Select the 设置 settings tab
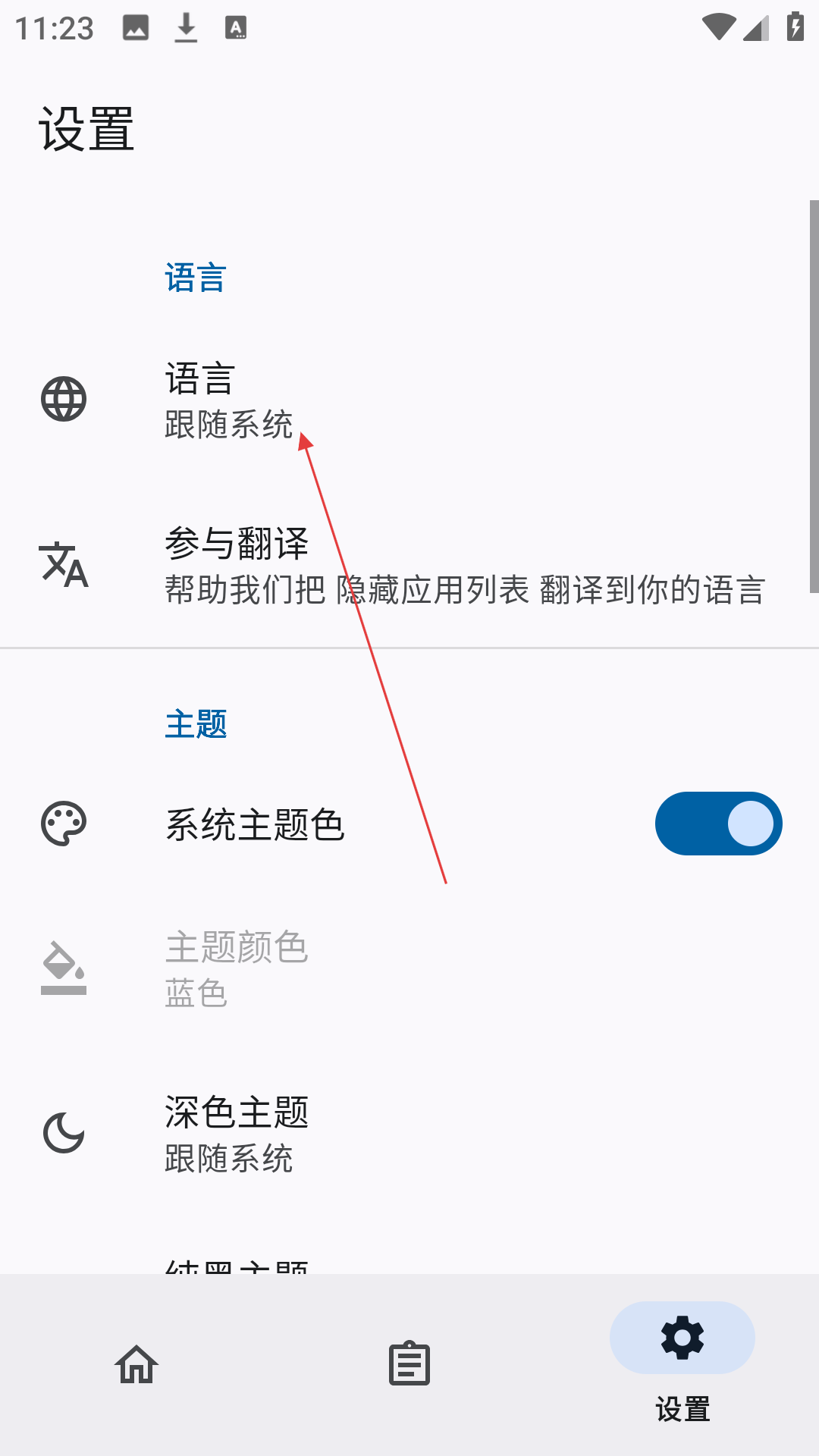Viewport: 819px width, 1456px height. click(682, 1357)
